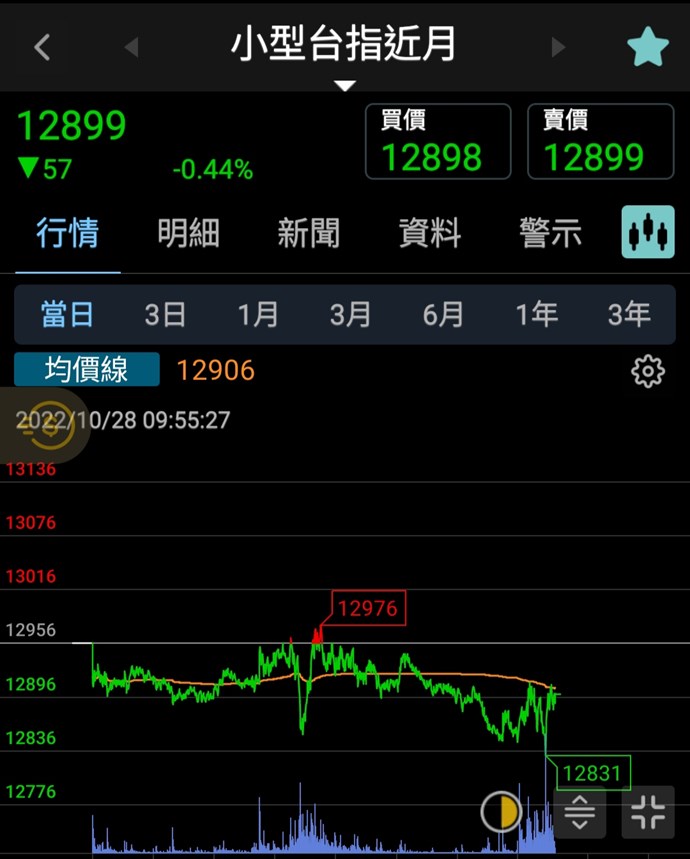Switch to next contract with right triangle
This screenshot has width=690, height=859.
point(558,47)
